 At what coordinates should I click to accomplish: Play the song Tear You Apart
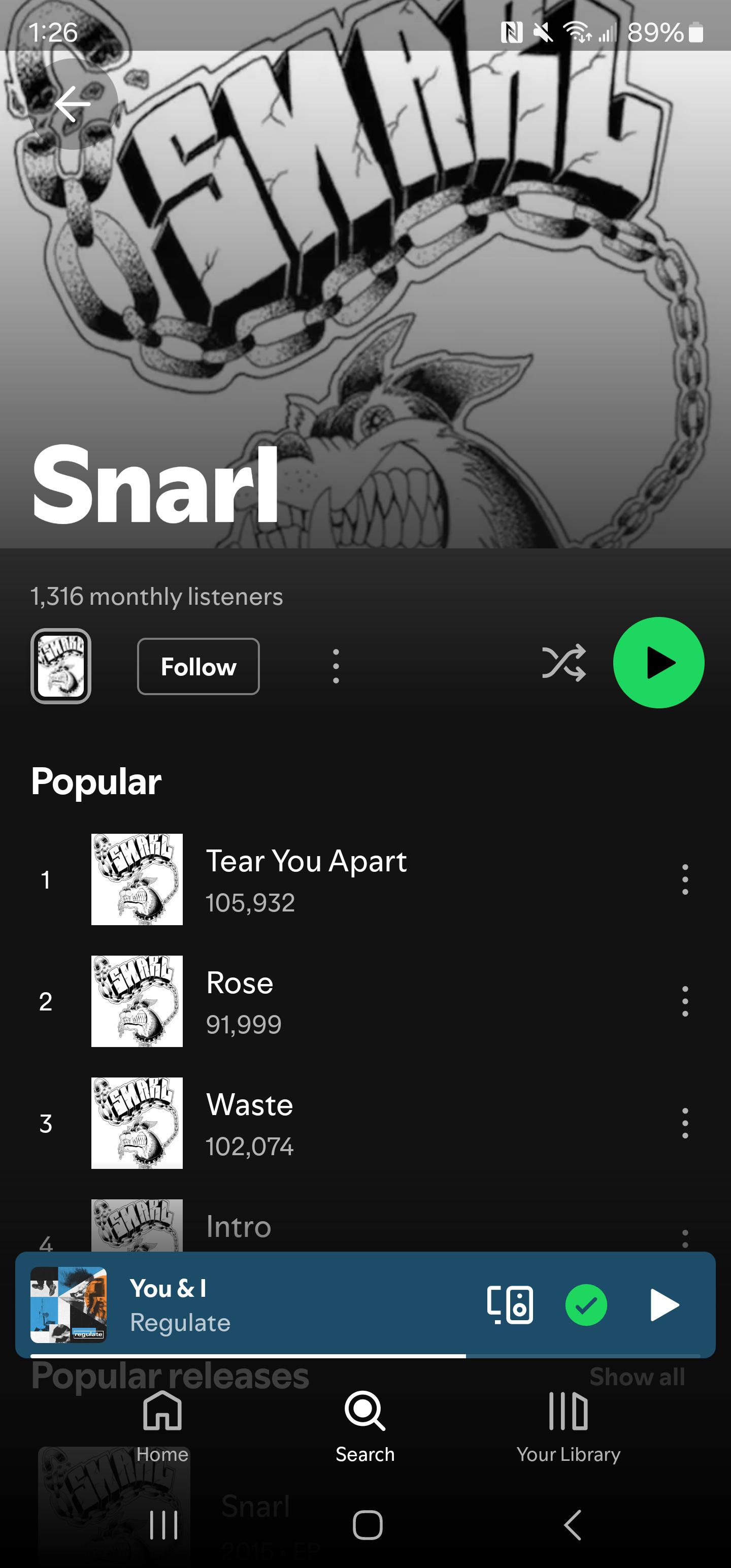pyautogui.click(x=306, y=879)
